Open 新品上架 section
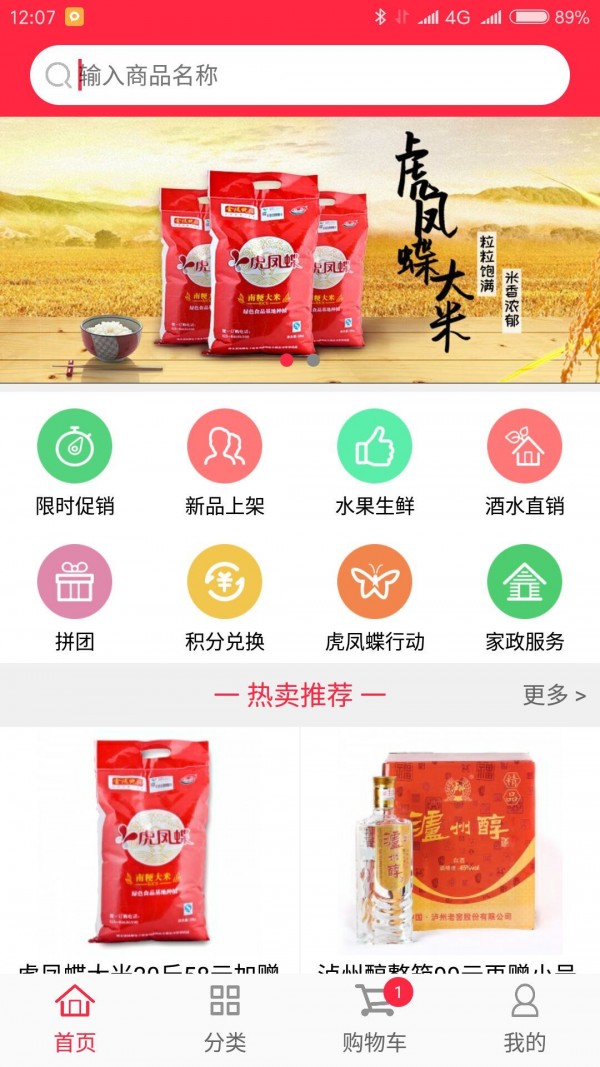This screenshot has width=600, height=1067. click(x=225, y=446)
